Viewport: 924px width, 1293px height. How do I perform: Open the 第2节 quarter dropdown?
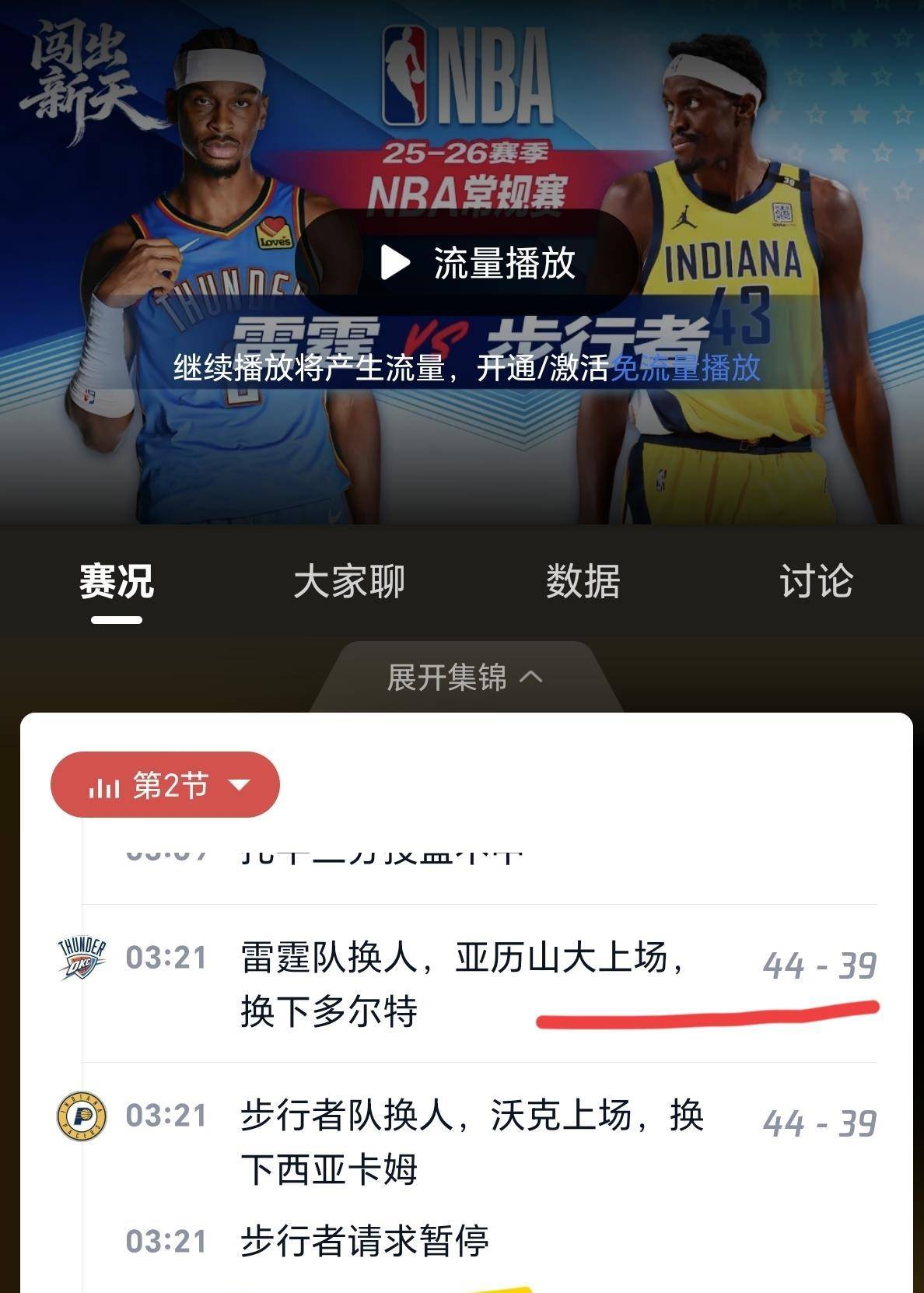pos(163,784)
